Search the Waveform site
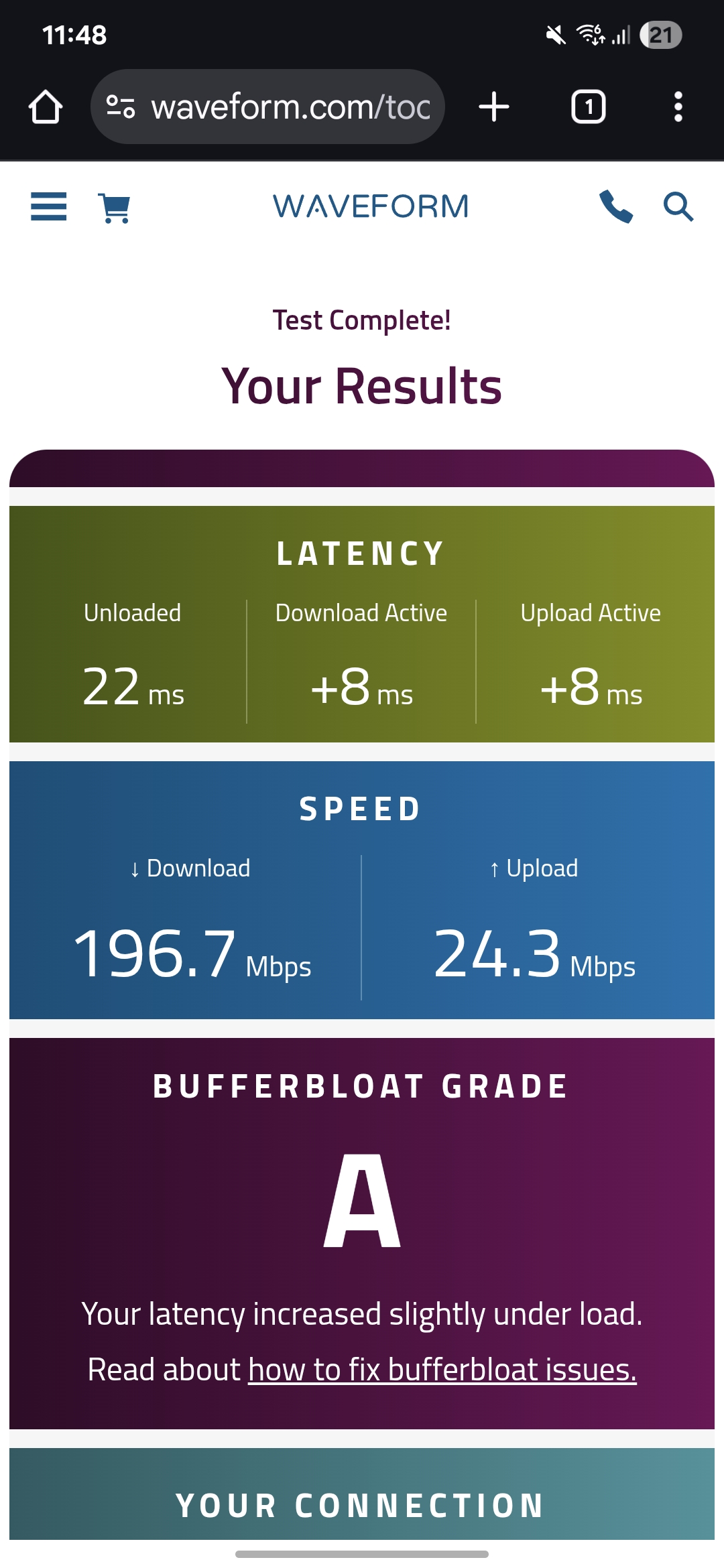 point(678,206)
